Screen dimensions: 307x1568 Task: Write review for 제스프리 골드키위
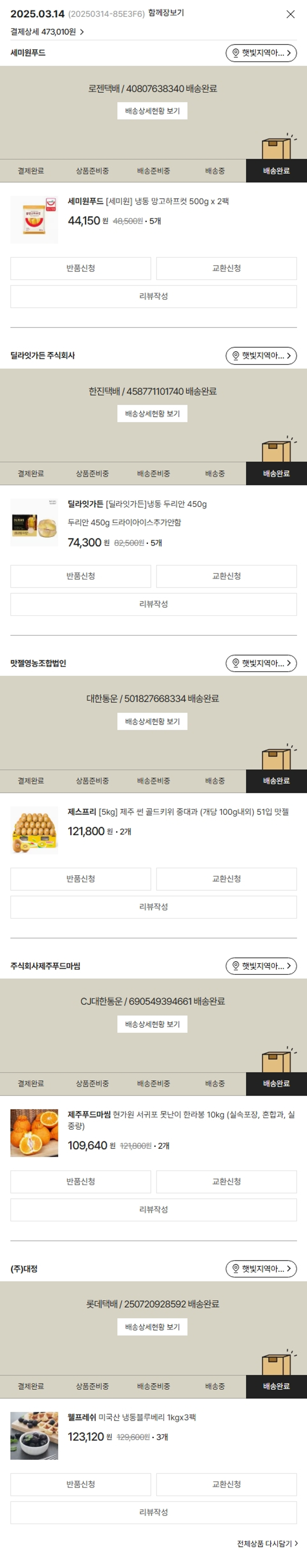point(153,907)
